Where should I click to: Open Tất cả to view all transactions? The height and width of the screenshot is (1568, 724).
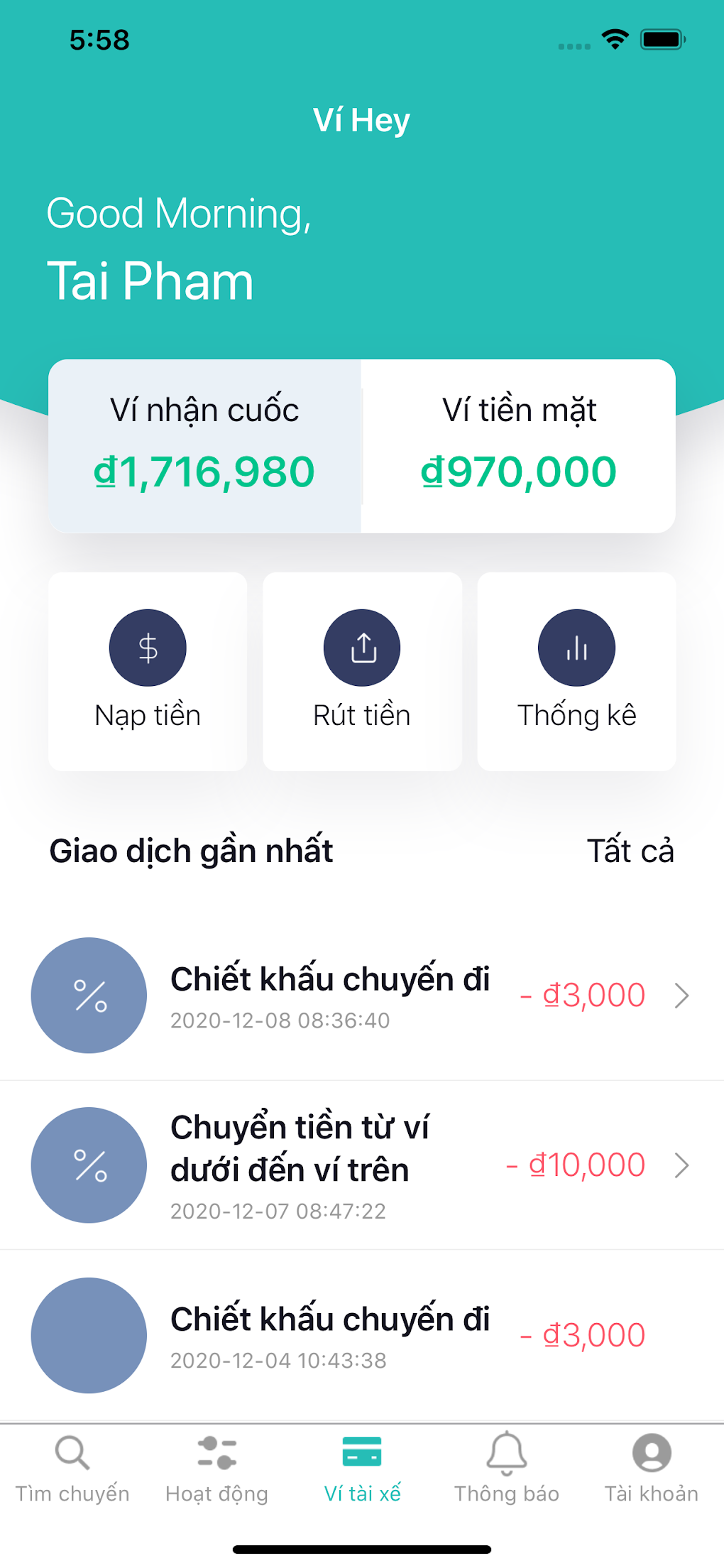[x=630, y=850]
